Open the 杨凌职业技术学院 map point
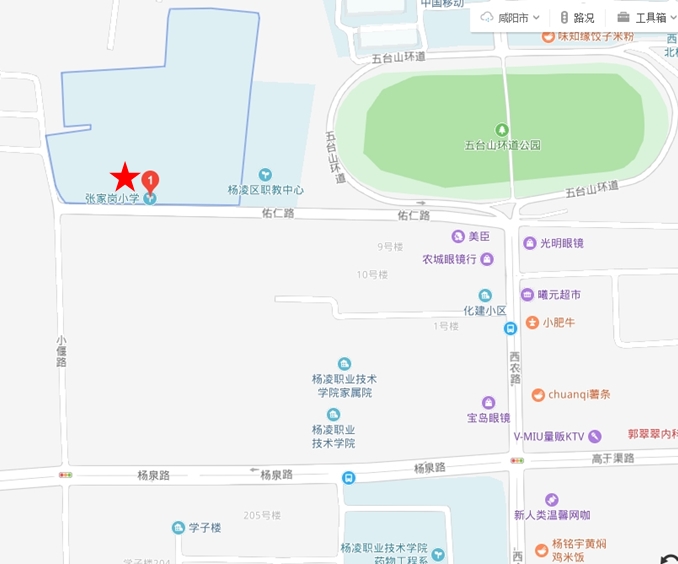Screen dimensions: 678x564 tap(333, 414)
